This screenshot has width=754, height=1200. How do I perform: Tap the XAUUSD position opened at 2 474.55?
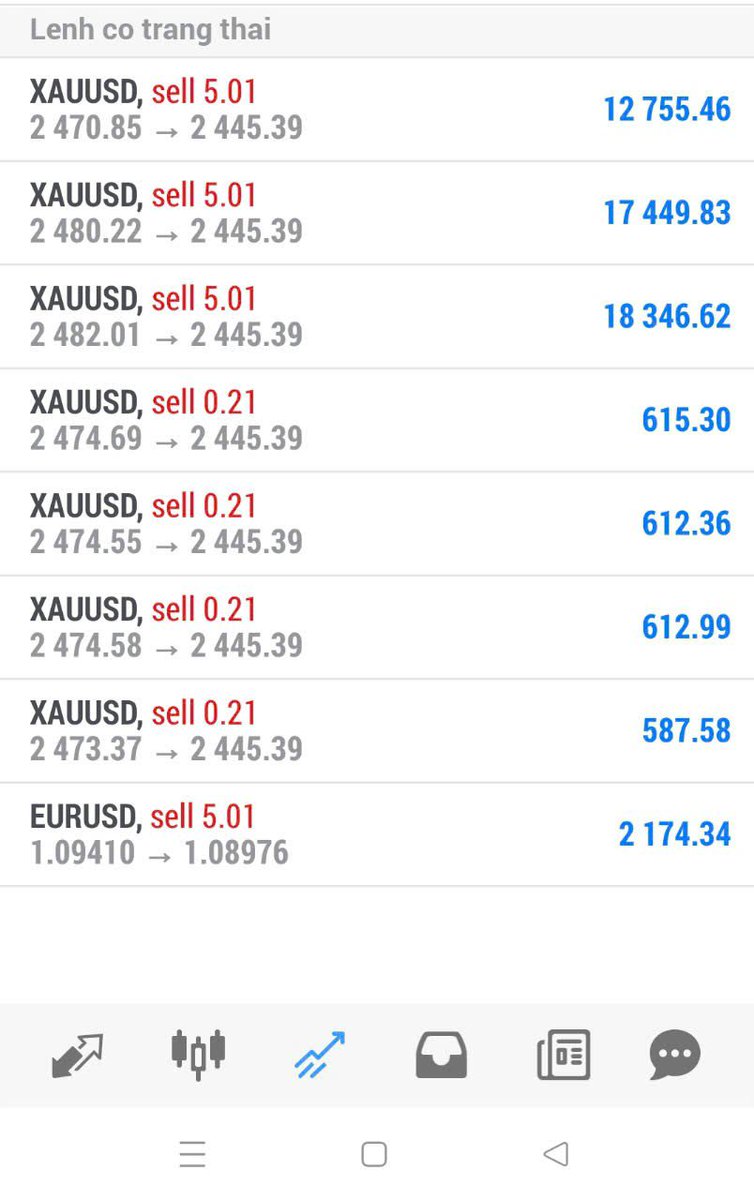377,523
